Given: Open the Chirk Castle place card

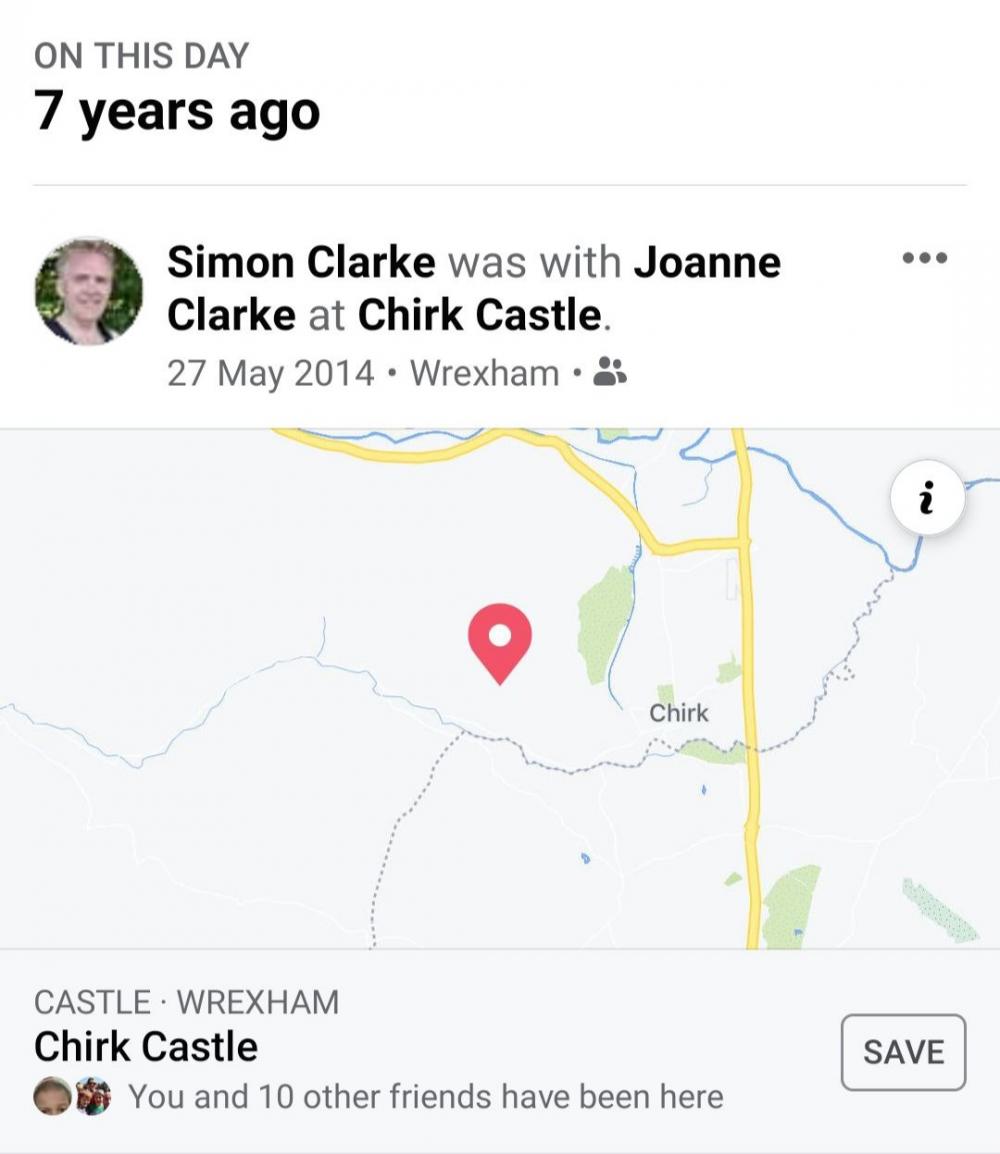Looking at the screenshot, I should click(146, 1047).
